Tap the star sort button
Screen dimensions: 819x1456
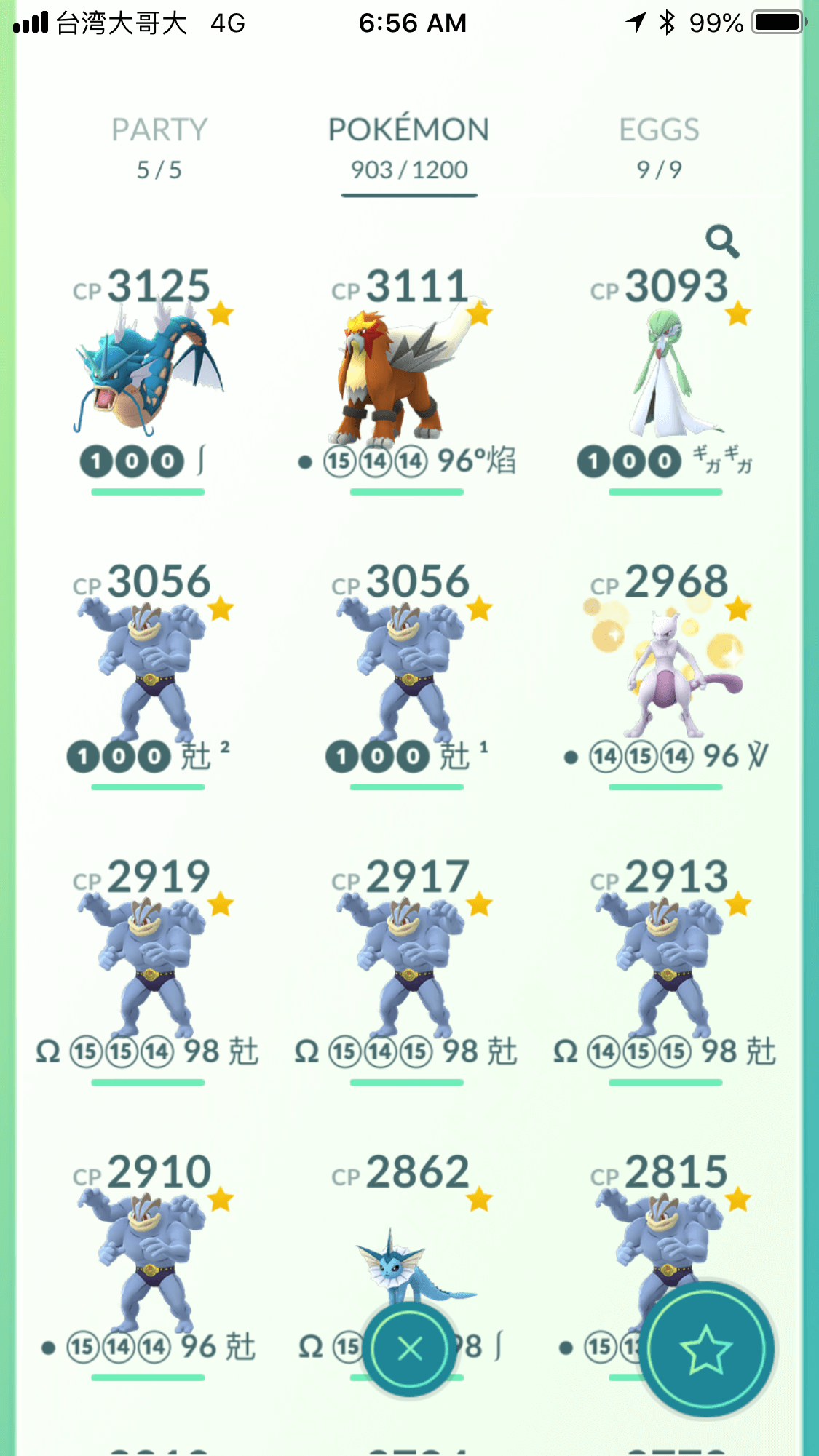[706, 1349]
